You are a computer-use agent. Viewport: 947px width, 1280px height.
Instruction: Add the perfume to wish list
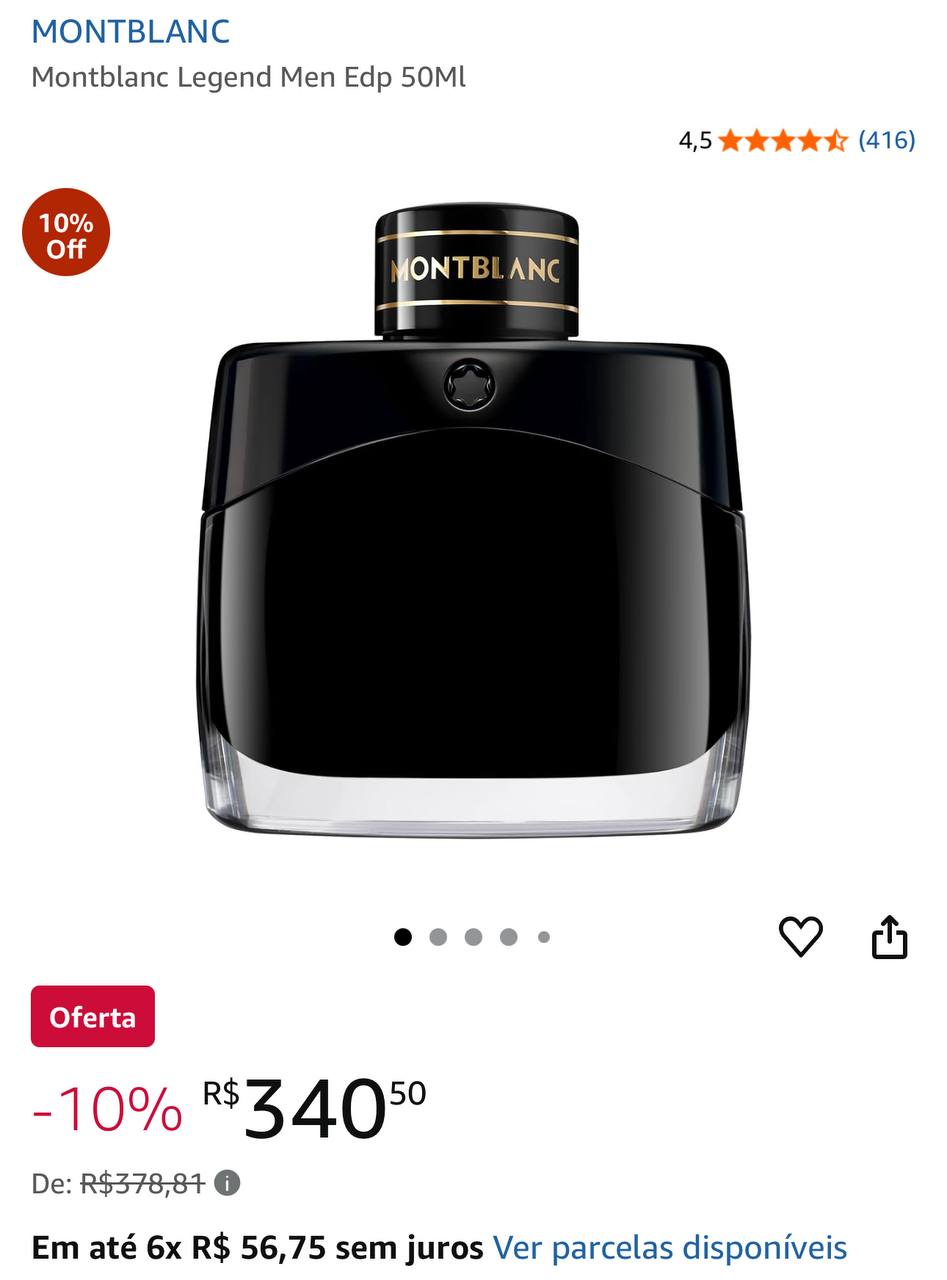click(x=800, y=937)
